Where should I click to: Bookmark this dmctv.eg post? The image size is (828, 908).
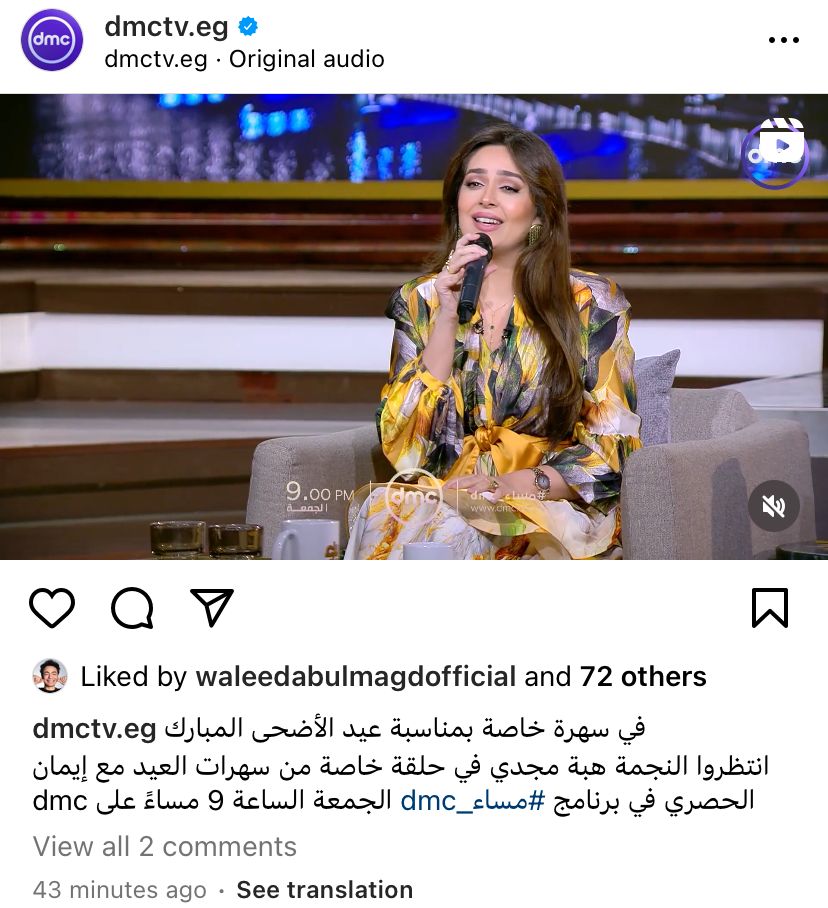[770, 607]
